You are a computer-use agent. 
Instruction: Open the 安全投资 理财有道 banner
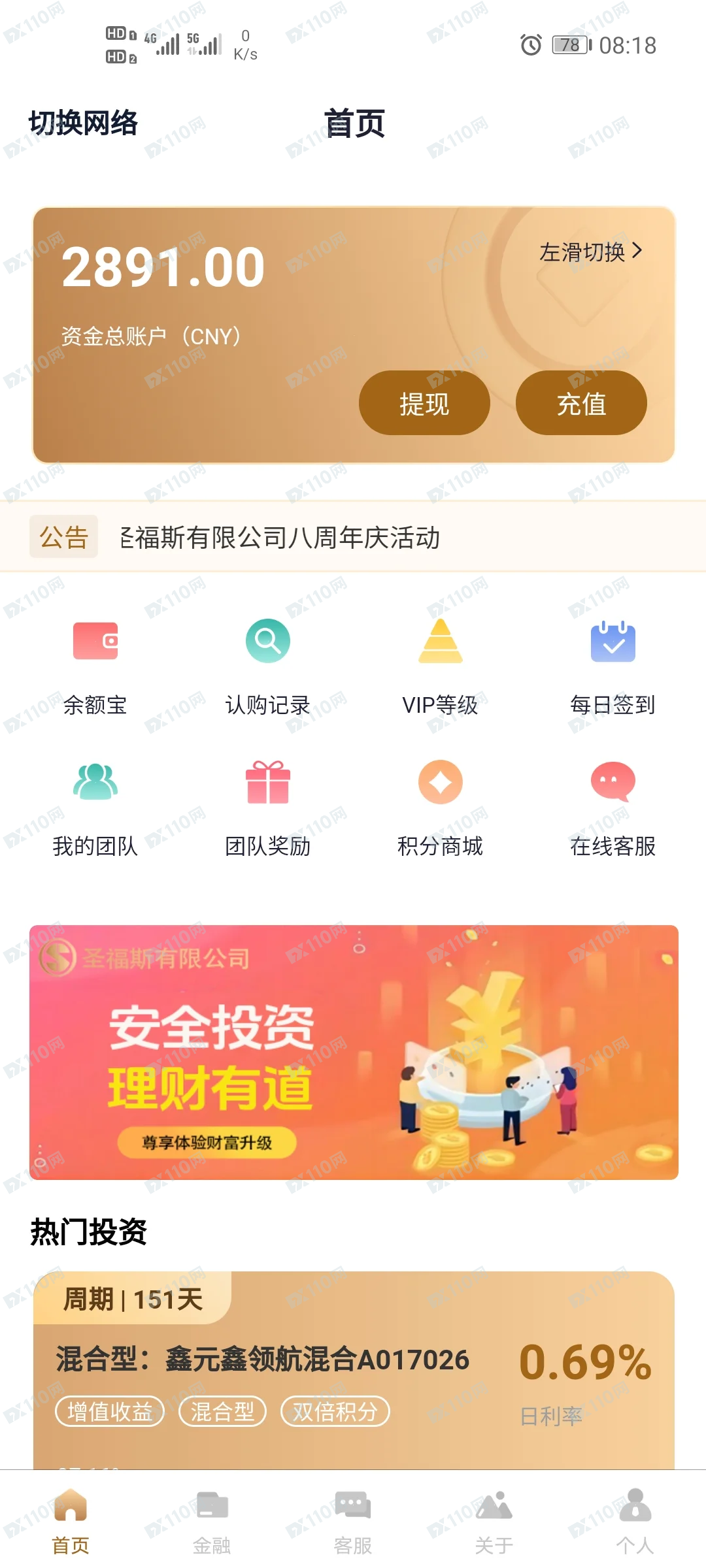coord(353,1052)
